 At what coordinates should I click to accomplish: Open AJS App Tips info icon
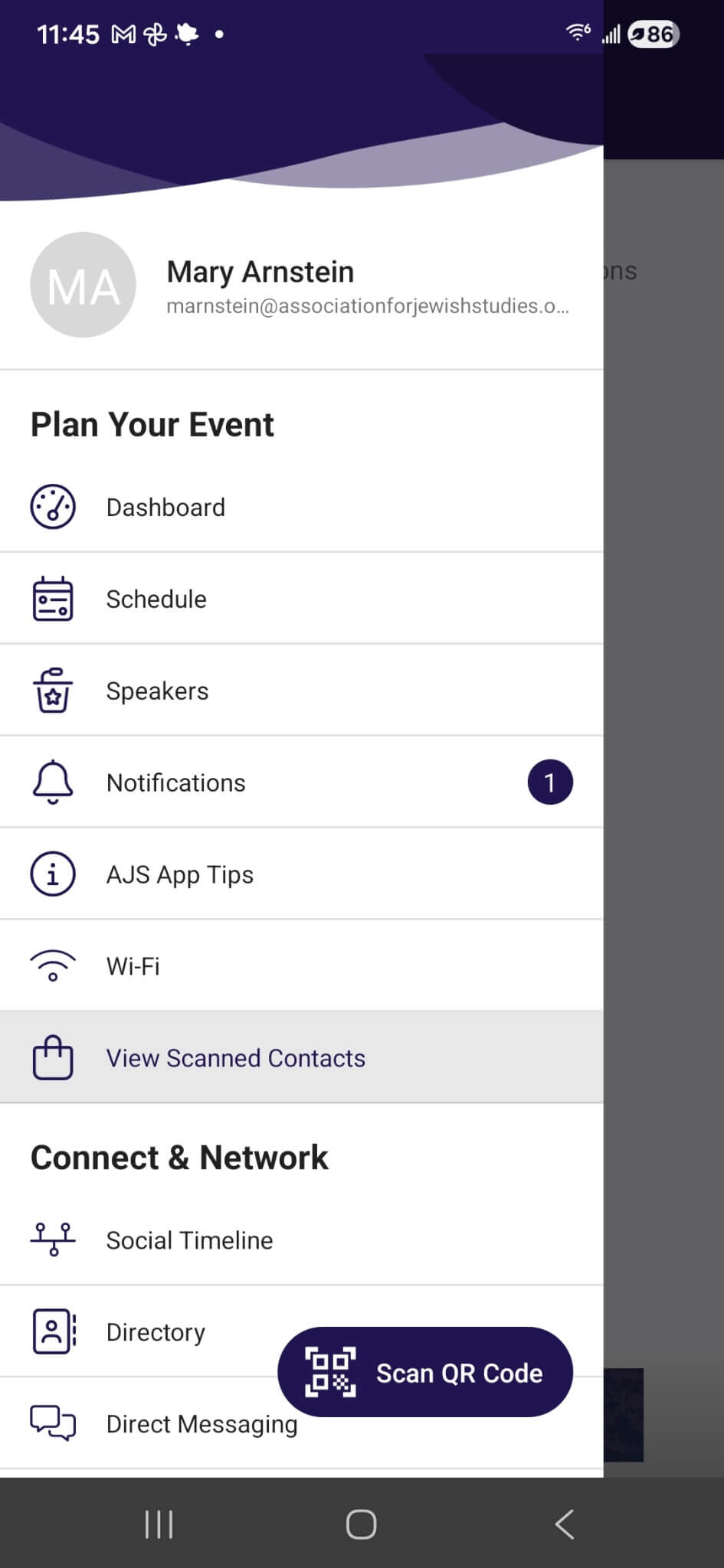pyautogui.click(x=52, y=873)
